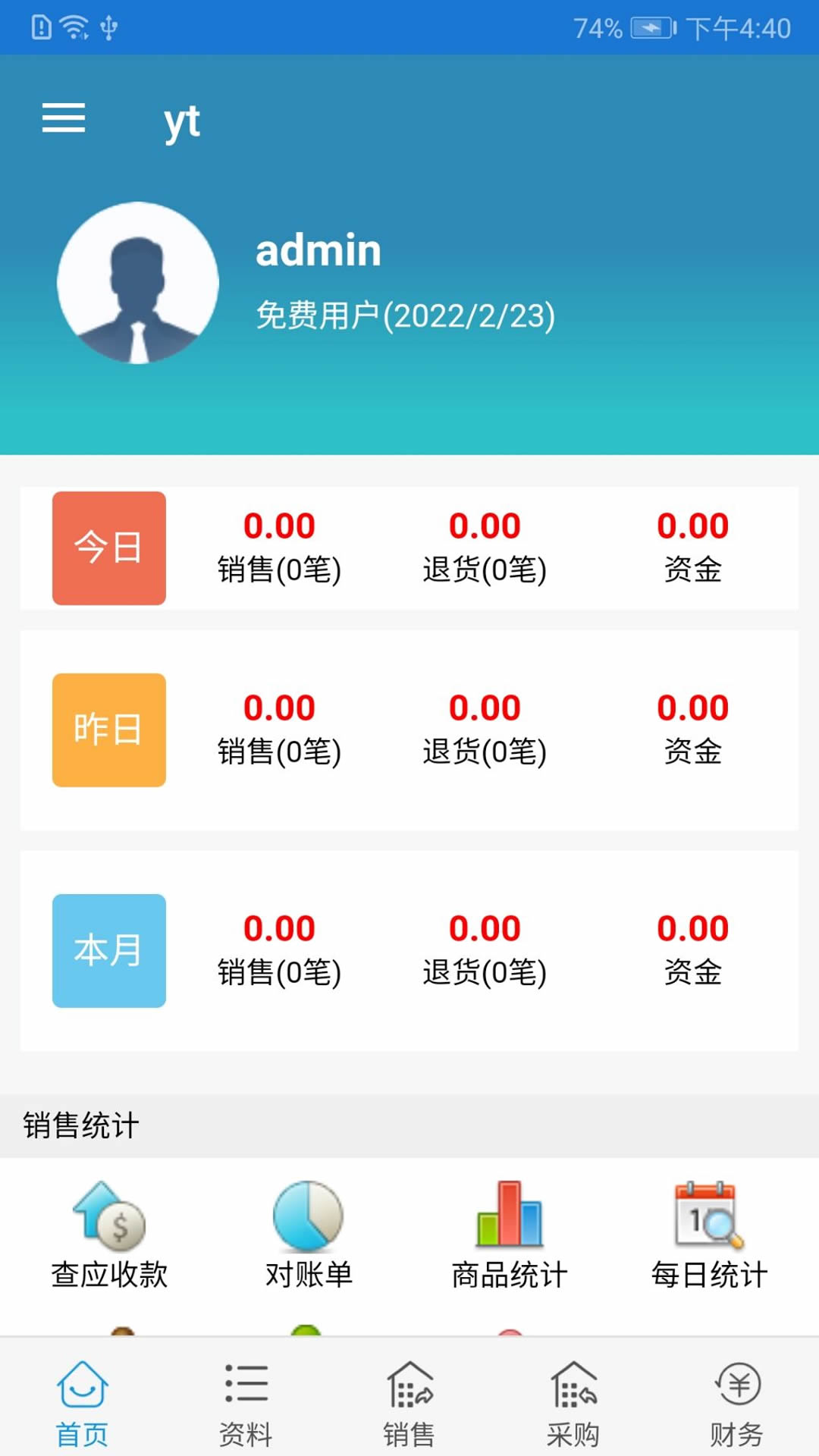Tap the 昨日 summary badge

pyautogui.click(x=108, y=729)
